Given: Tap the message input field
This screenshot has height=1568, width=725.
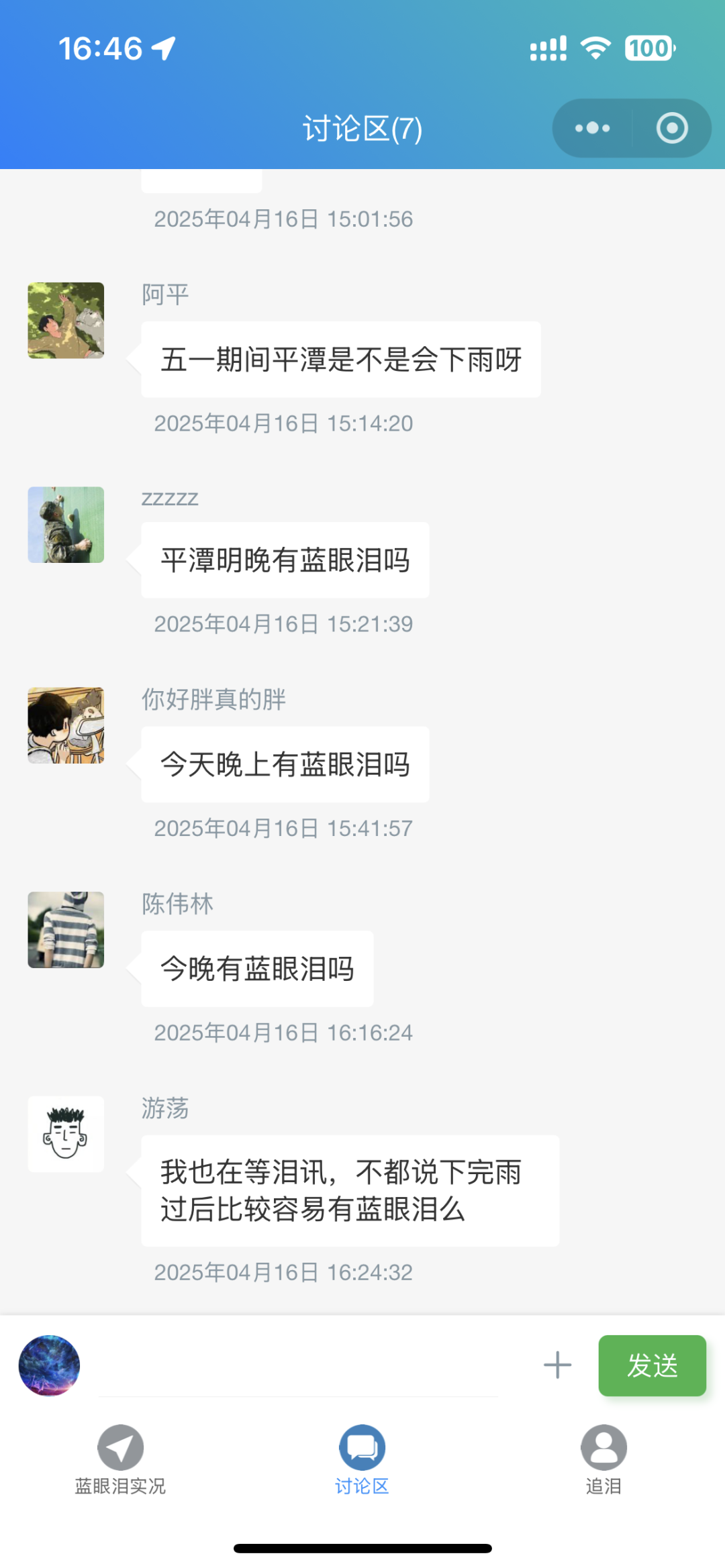Looking at the screenshot, I should tap(299, 1367).
